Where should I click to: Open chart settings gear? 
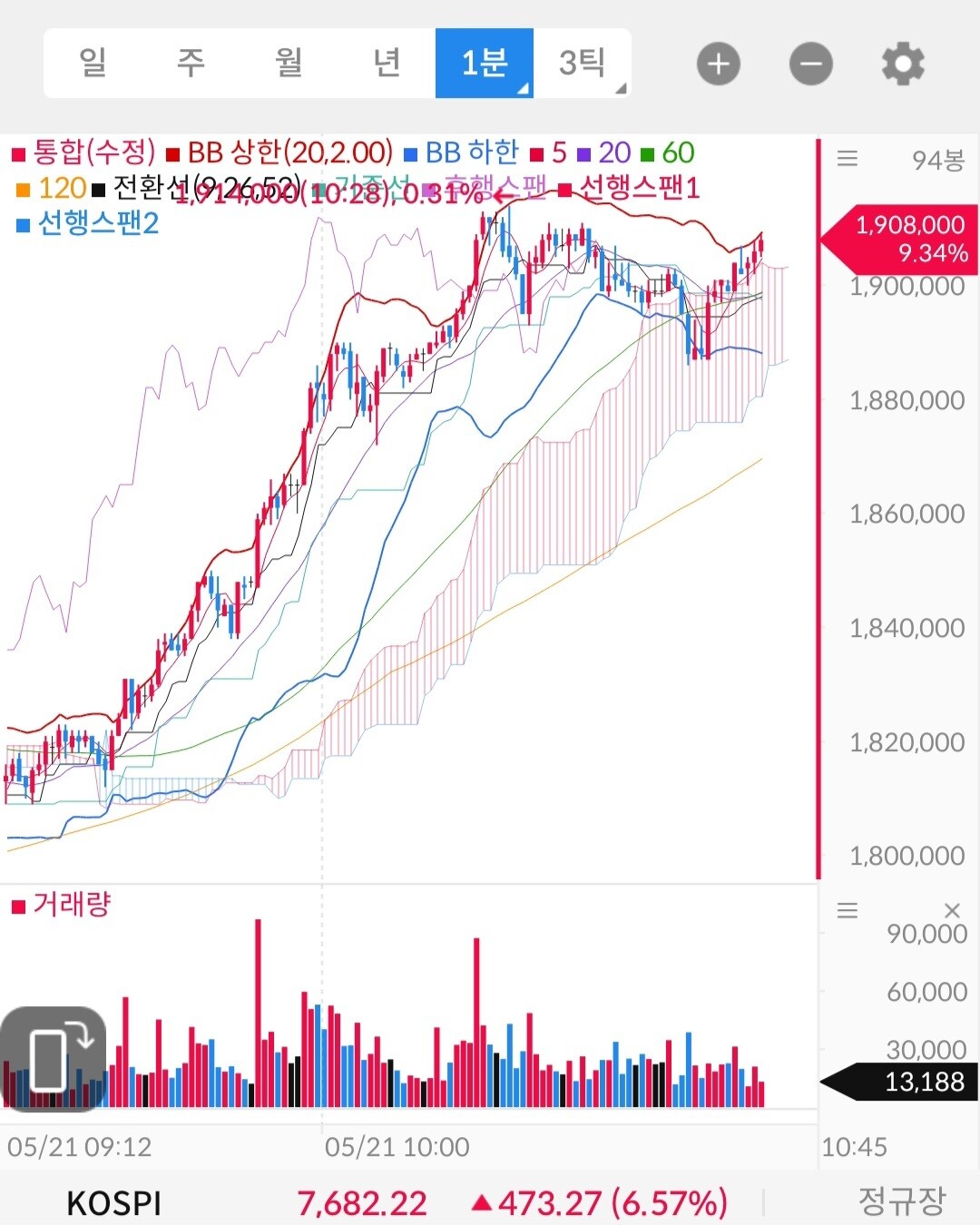coord(904,64)
